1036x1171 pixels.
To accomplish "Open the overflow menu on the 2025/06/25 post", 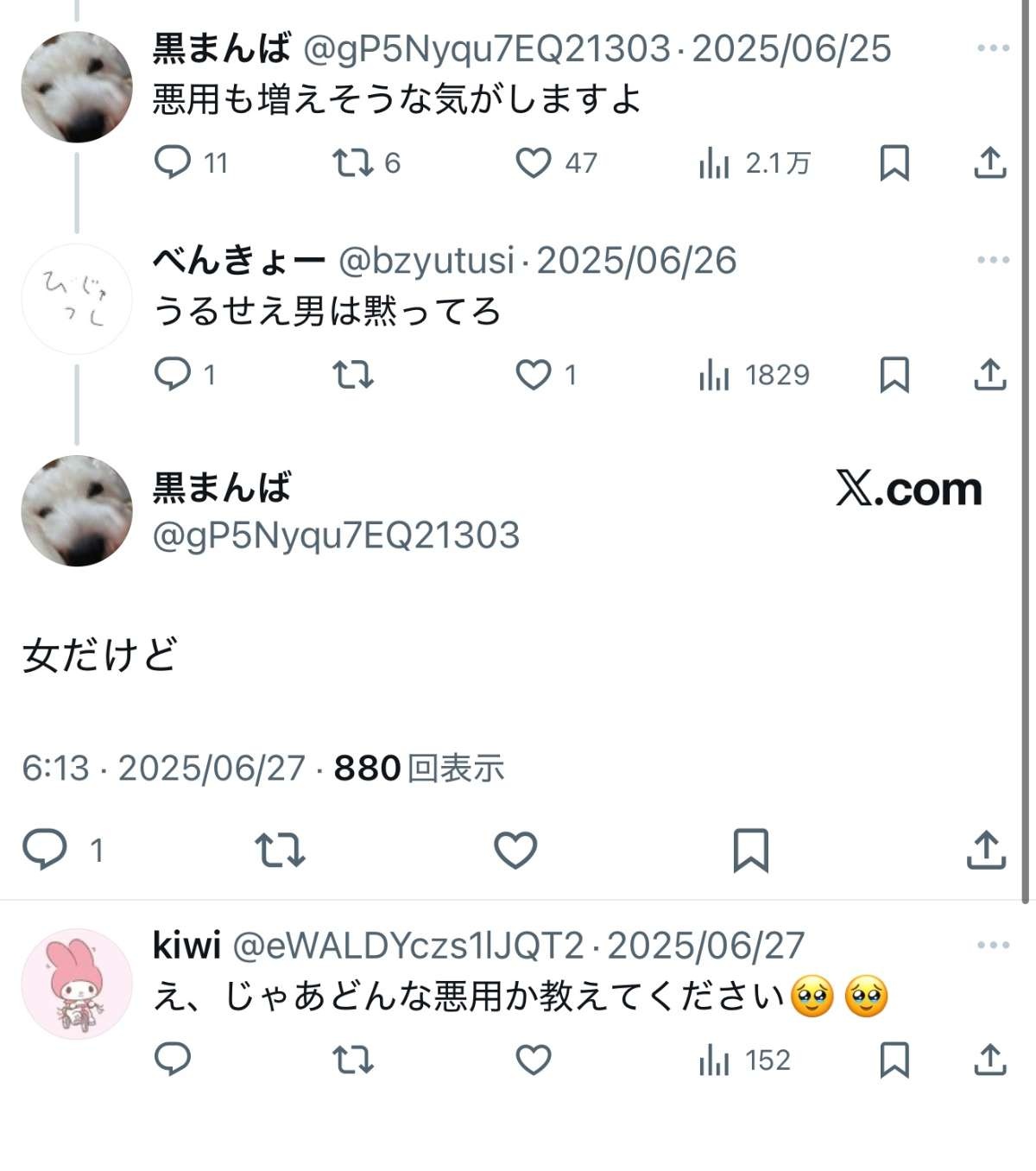I will pyautogui.click(x=993, y=48).
